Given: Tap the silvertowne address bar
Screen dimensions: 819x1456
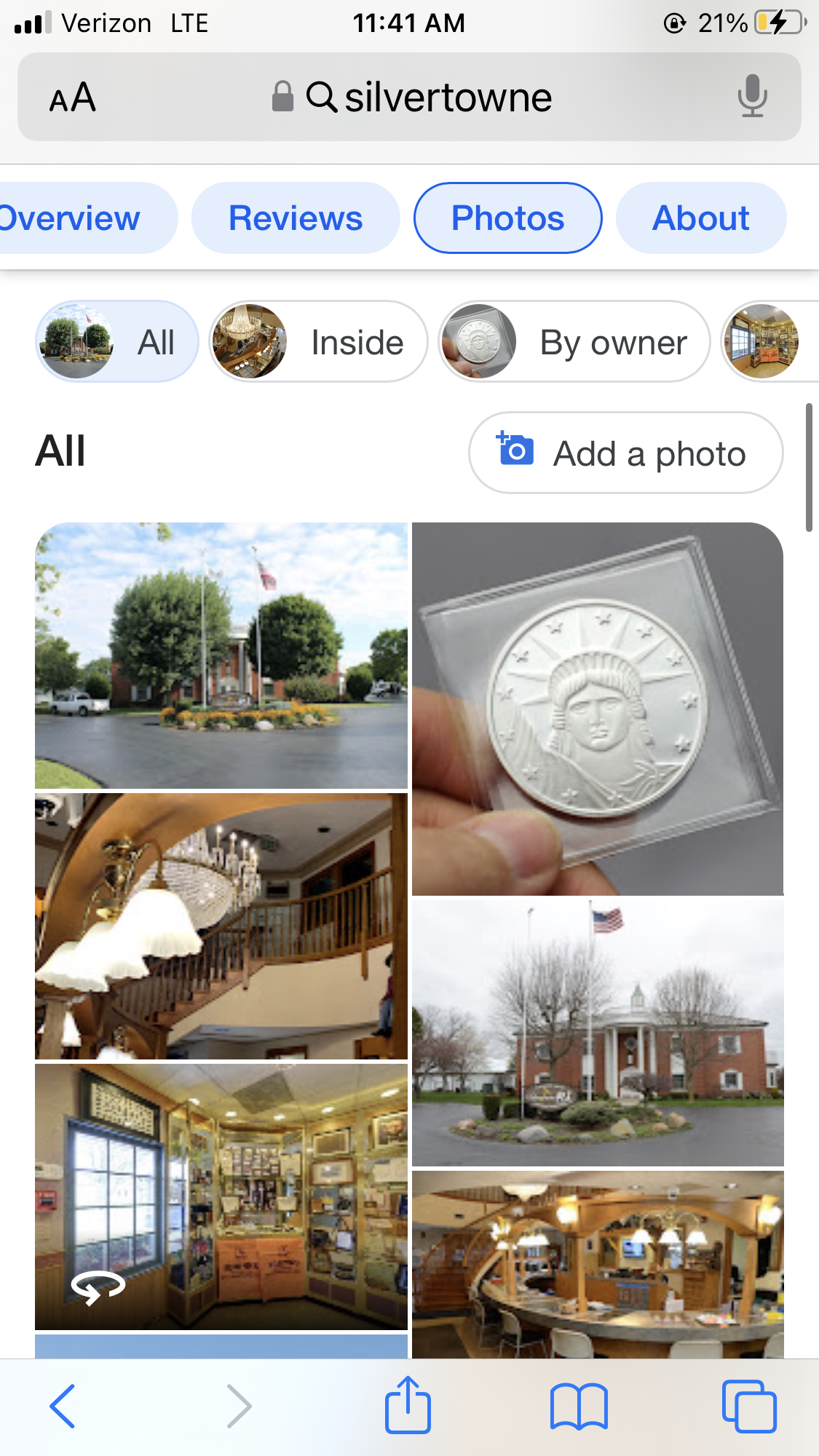Looking at the screenshot, I should 430,98.
